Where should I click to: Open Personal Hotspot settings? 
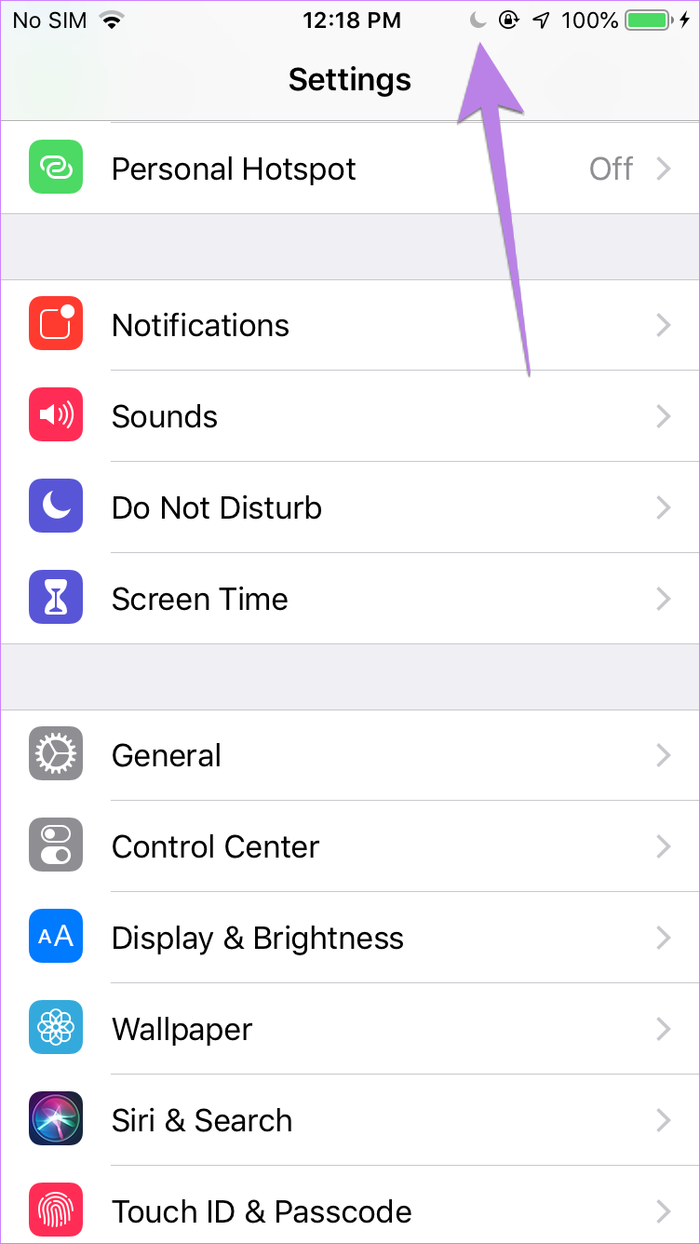[x=350, y=169]
